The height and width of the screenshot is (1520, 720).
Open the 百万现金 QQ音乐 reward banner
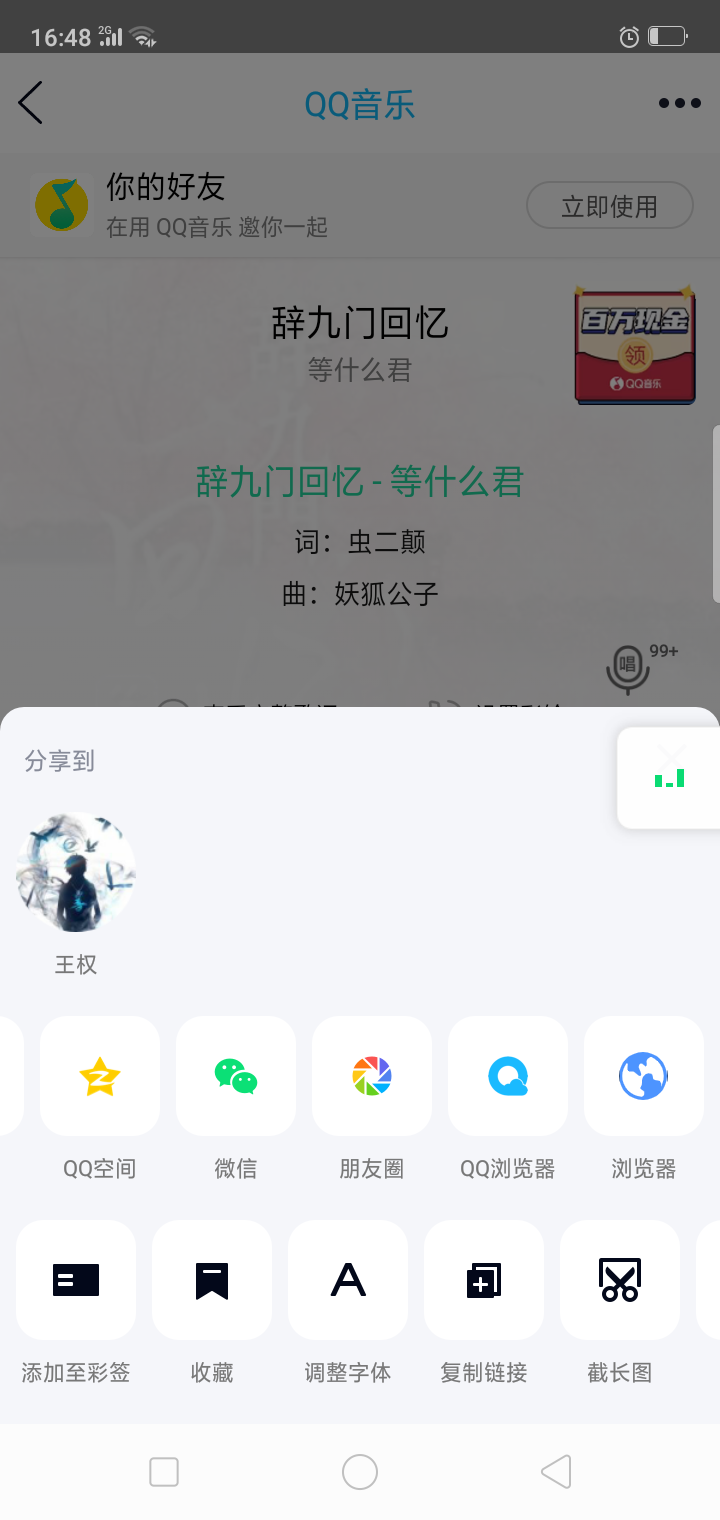634,345
